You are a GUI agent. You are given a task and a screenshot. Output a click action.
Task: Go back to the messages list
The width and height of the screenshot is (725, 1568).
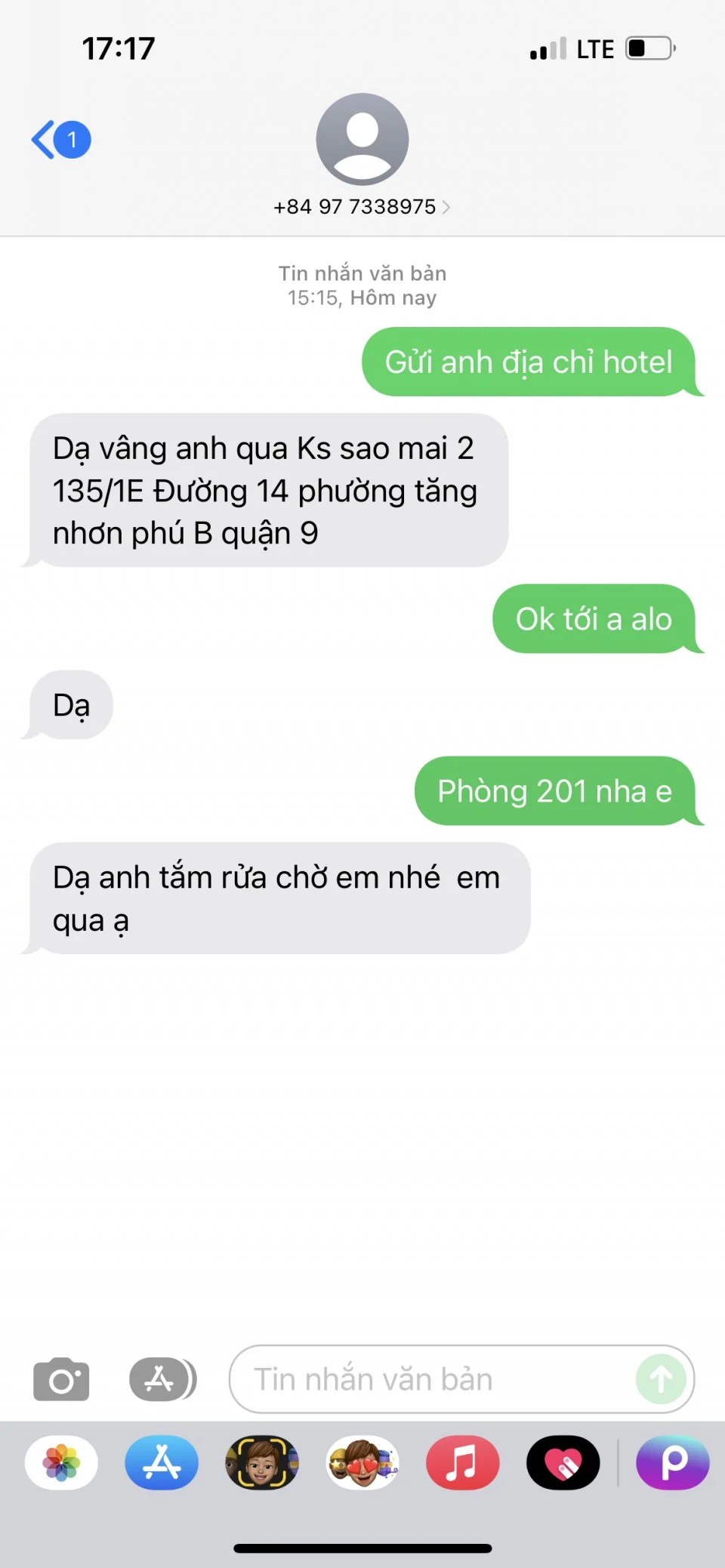(59, 140)
